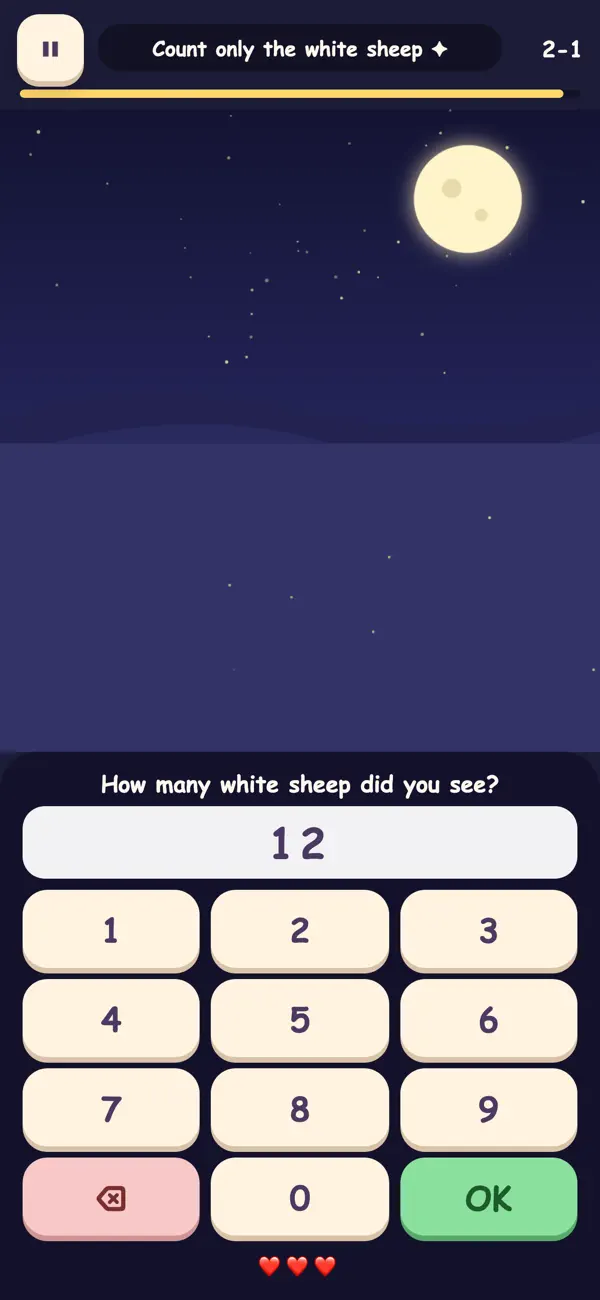Tap keypad number 4
The width and height of the screenshot is (600, 1300).
[111, 1020]
